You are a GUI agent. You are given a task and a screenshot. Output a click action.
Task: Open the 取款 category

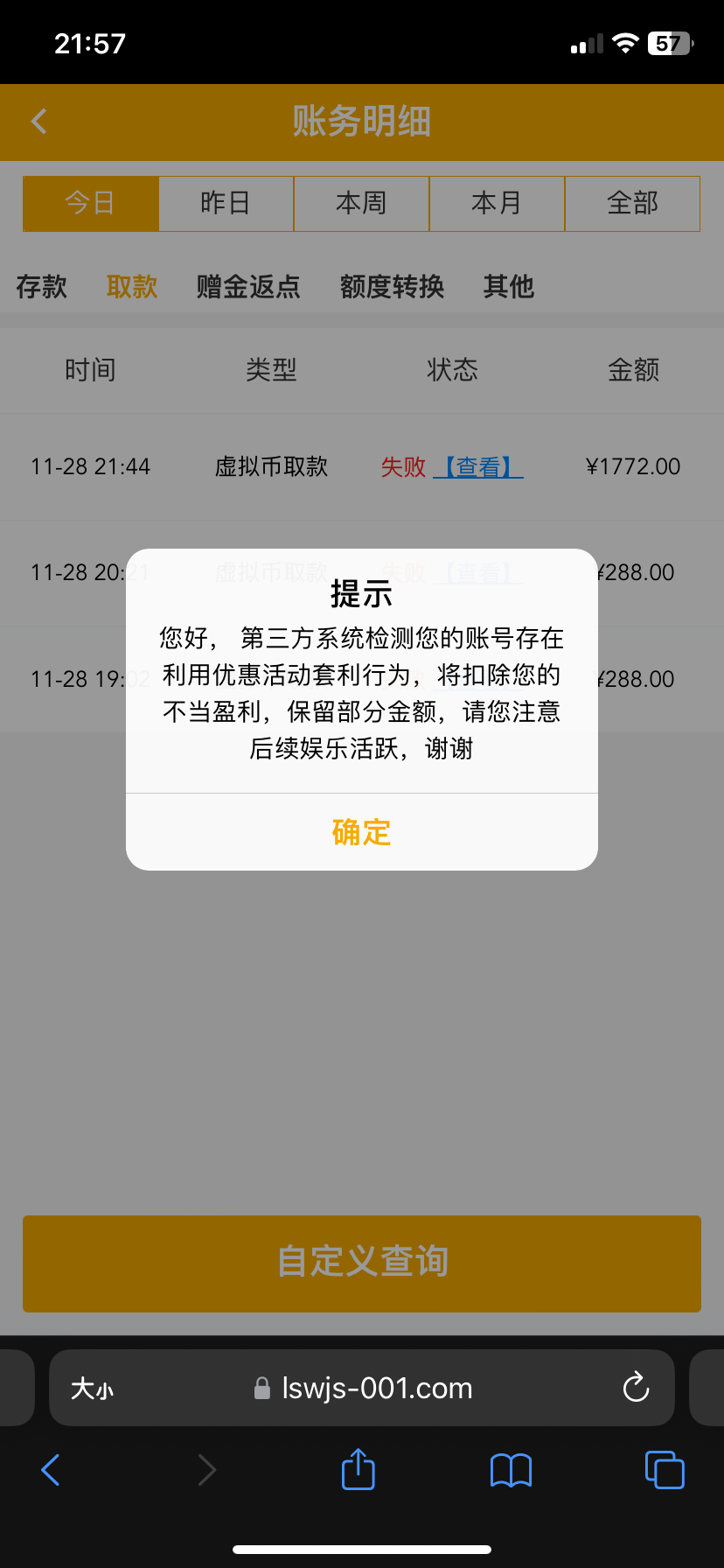click(132, 286)
